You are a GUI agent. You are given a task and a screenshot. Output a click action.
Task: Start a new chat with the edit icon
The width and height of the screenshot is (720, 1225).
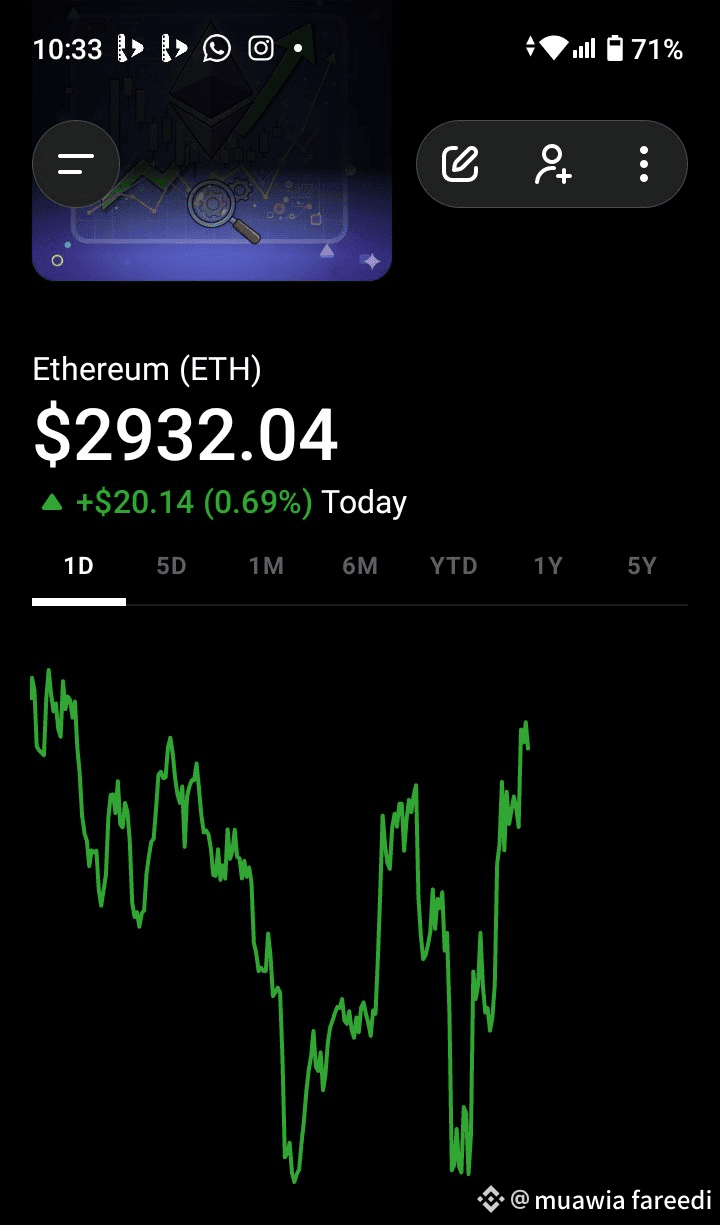click(x=460, y=164)
